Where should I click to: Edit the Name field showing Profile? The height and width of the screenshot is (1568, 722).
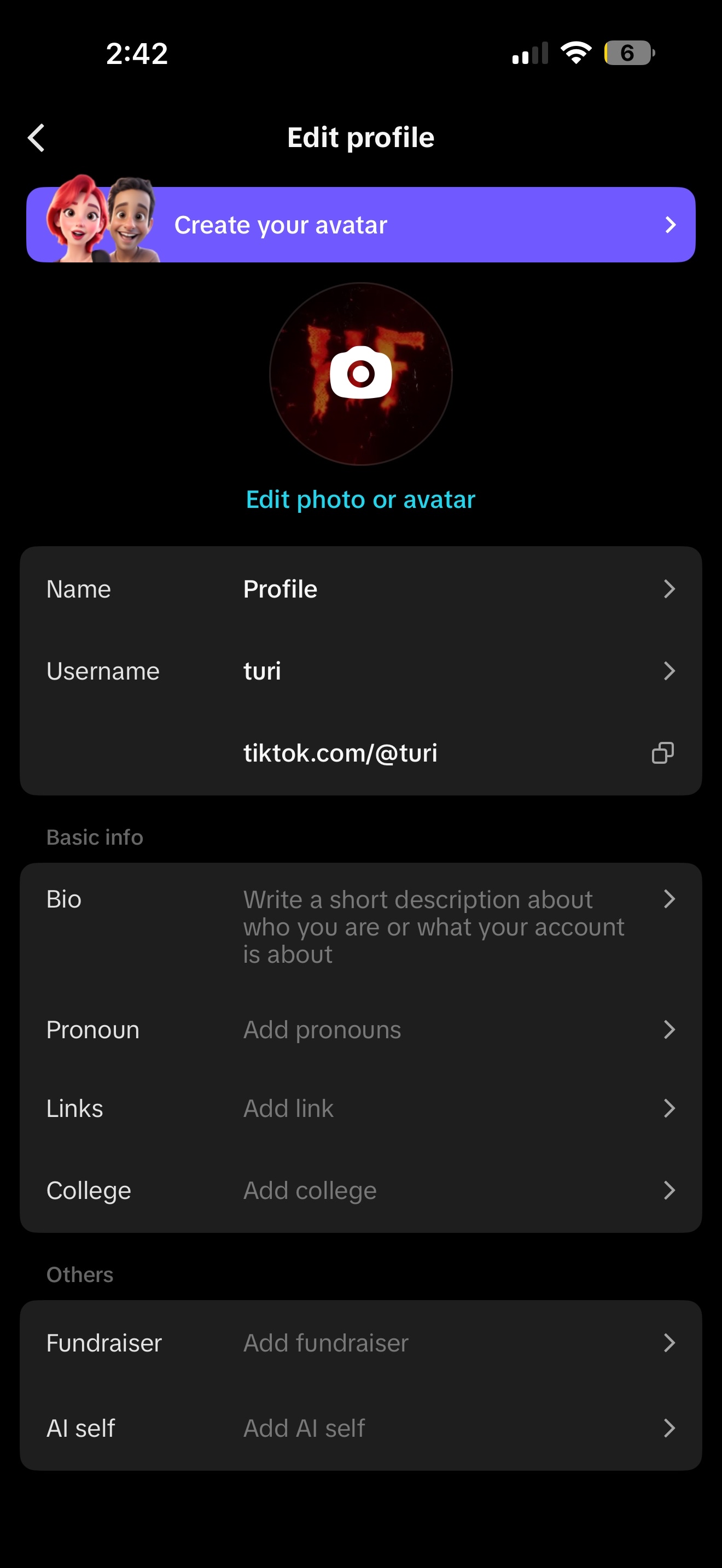pos(360,589)
